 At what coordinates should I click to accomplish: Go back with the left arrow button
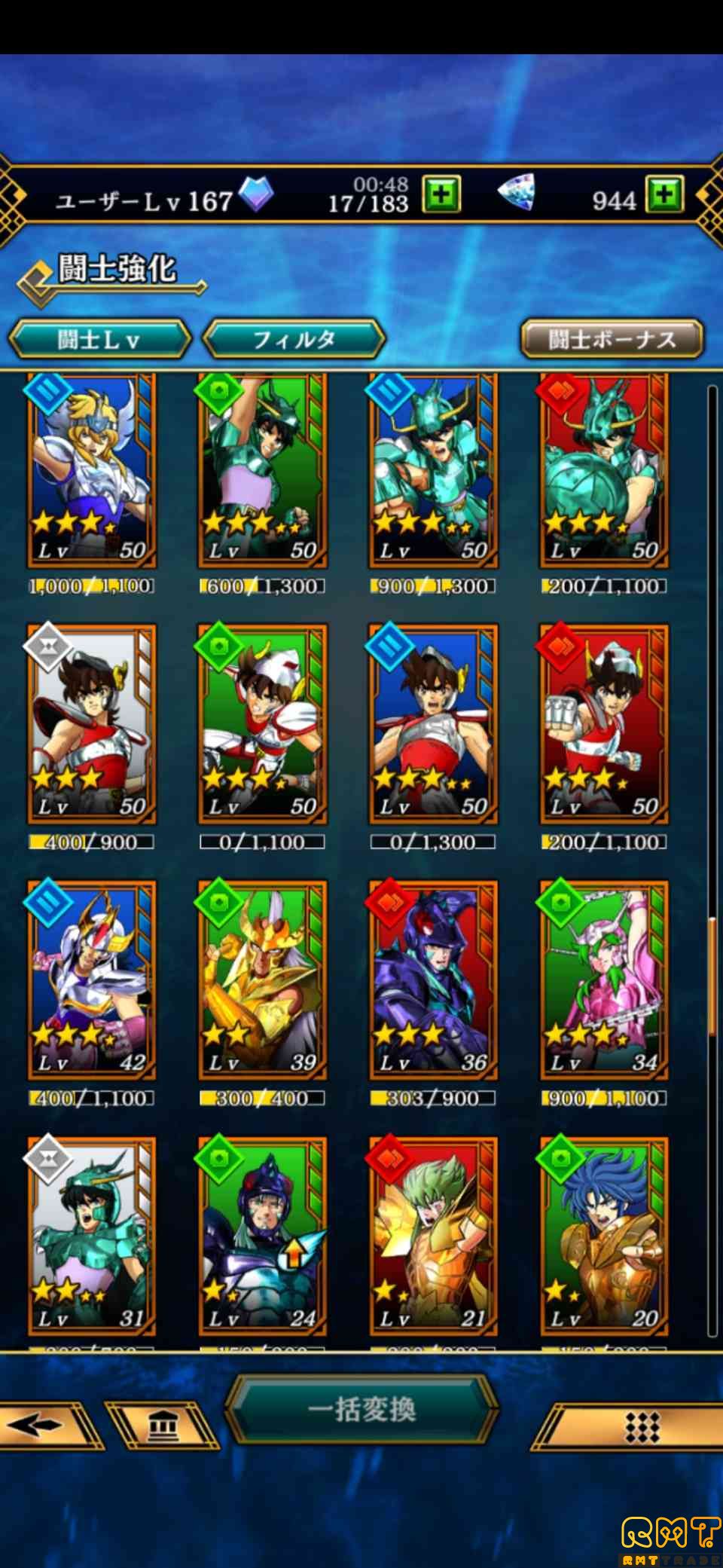click(38, 1425)
